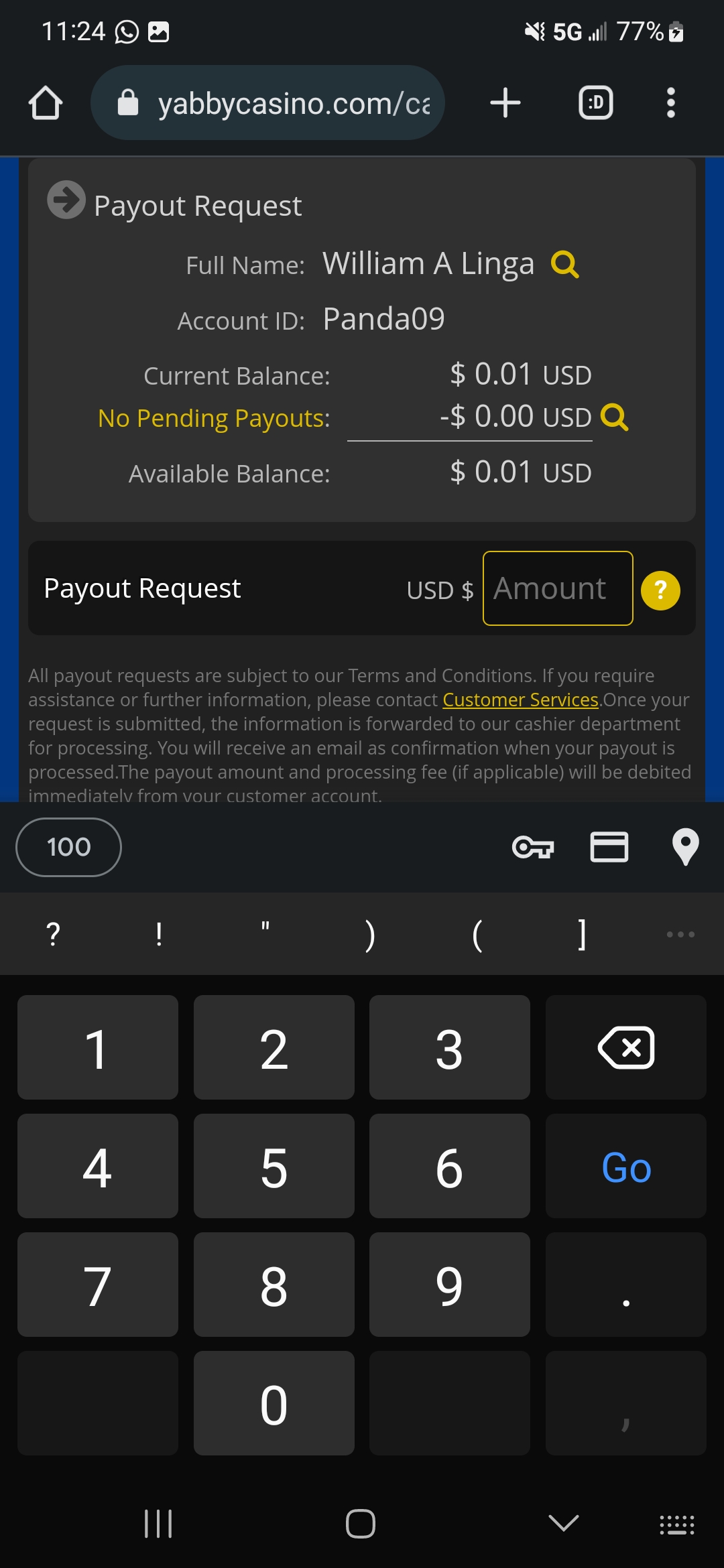Hide keyboard with the down chevron
This screenshot has width=724, height=1568.
(x=563, y=1523)
